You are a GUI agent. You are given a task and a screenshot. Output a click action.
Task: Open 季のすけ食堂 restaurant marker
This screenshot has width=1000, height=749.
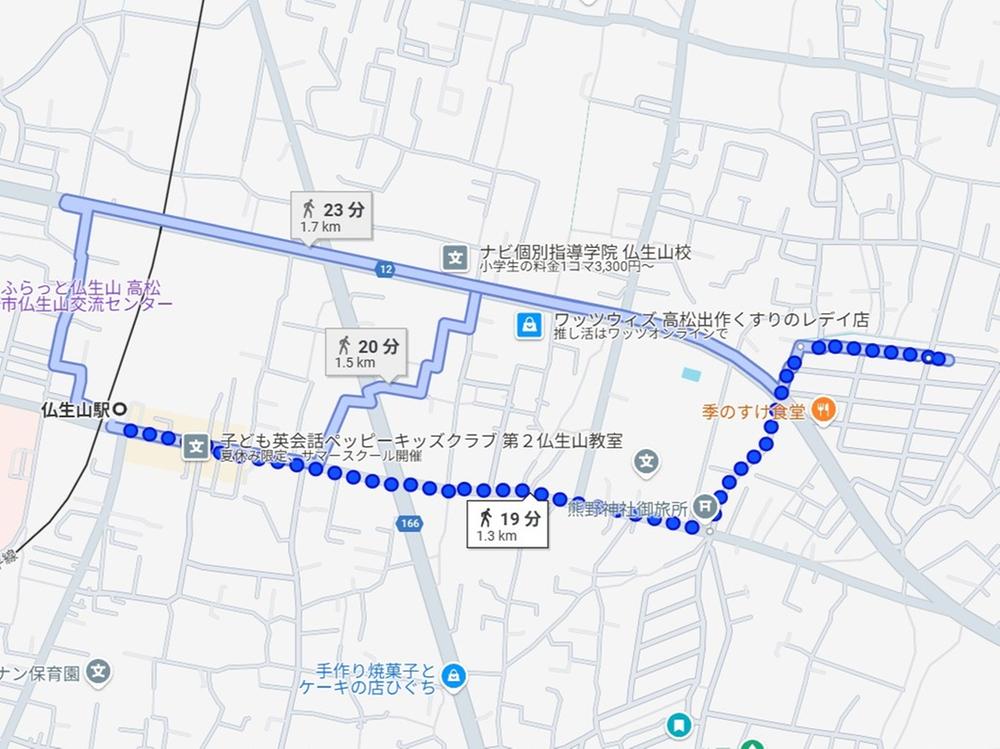click(x=823, y=408)
